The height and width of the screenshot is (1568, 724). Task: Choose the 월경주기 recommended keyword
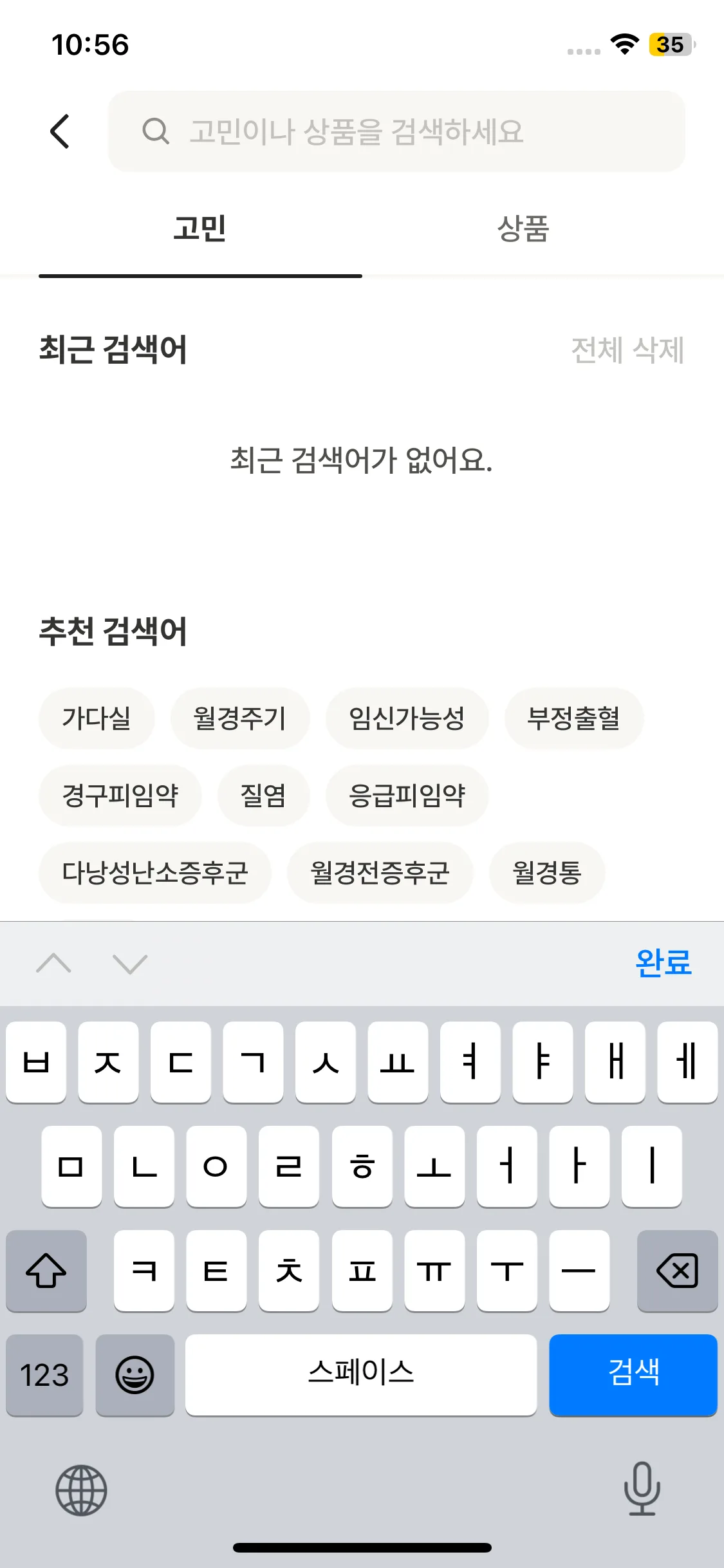click(x=240, y=718)
